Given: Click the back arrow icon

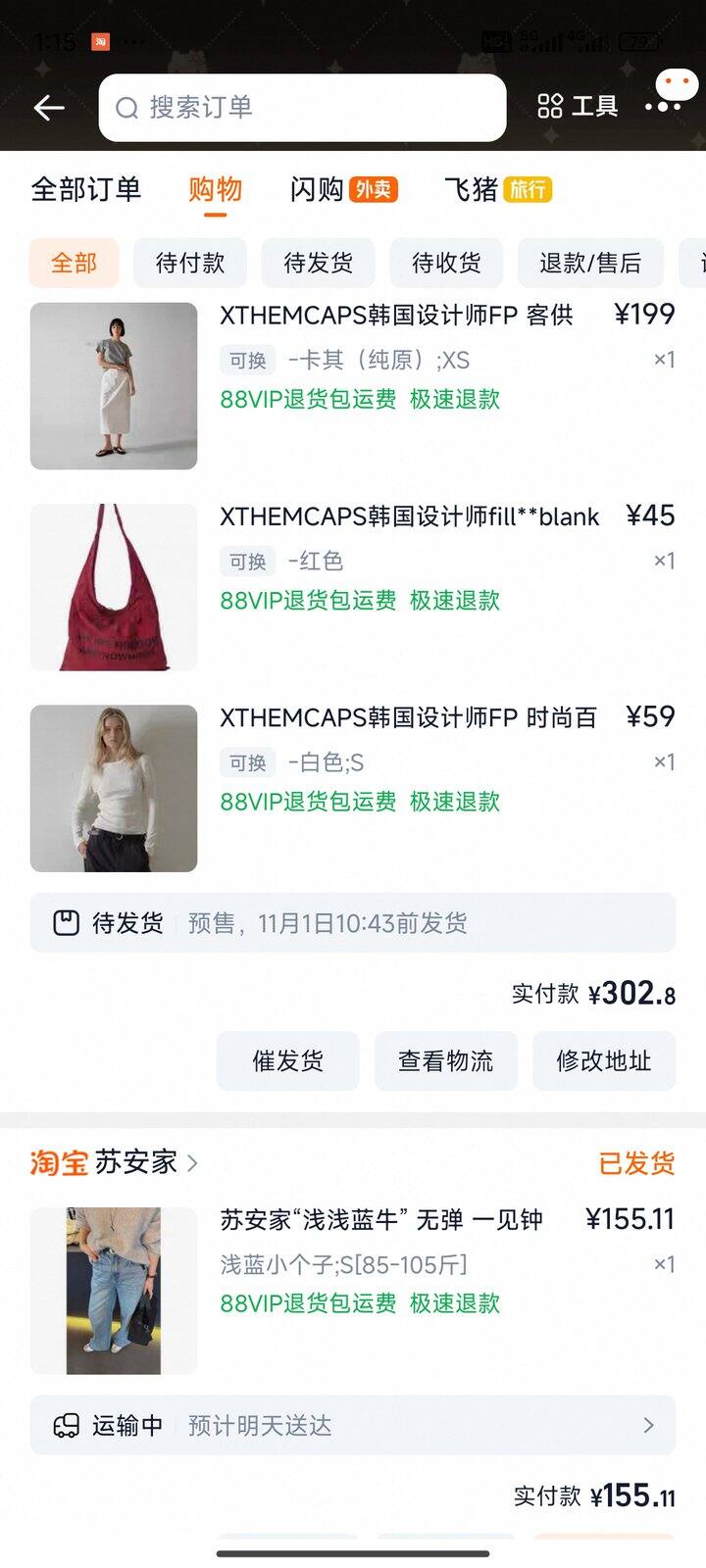Looking at the screenshot, I should (x=49, y=108).
